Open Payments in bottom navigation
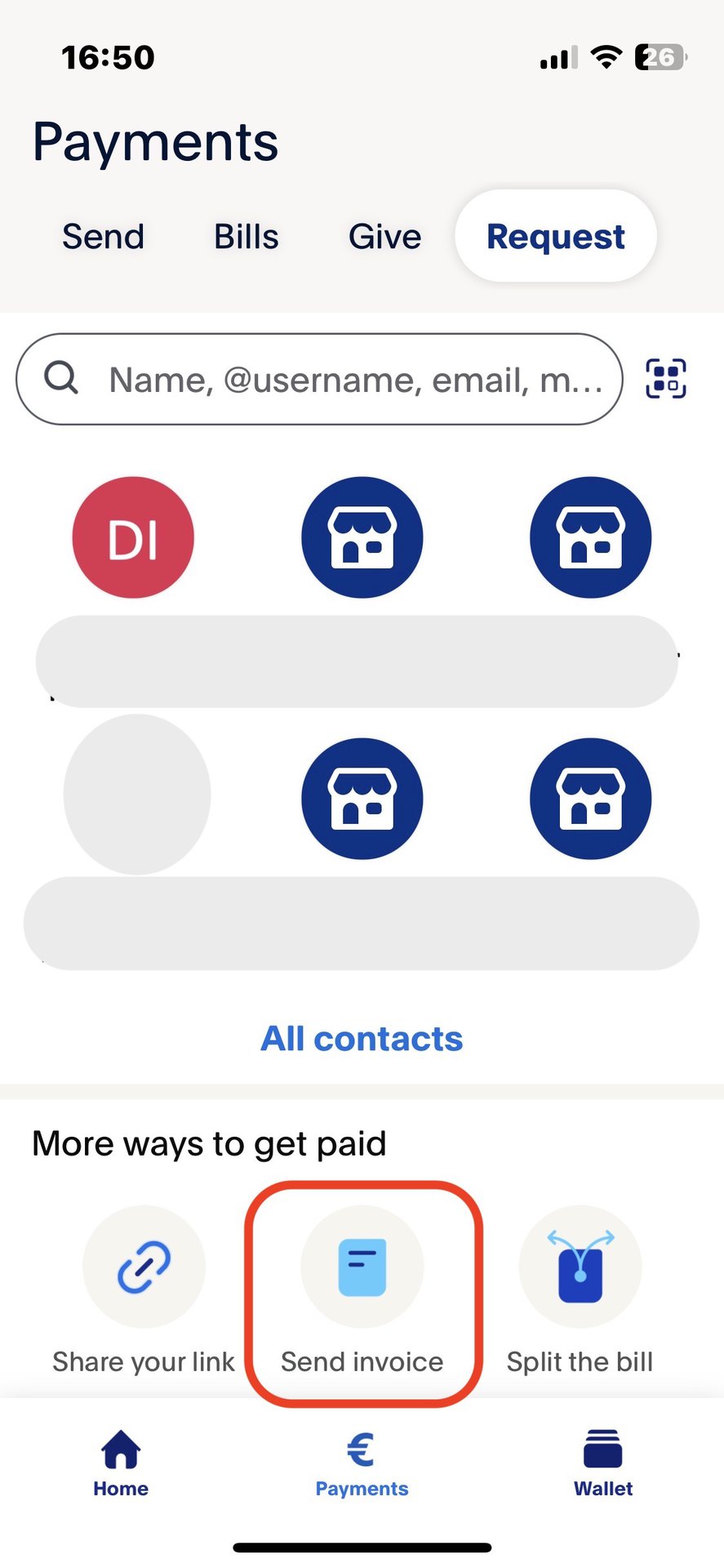 pos(362,1463)
